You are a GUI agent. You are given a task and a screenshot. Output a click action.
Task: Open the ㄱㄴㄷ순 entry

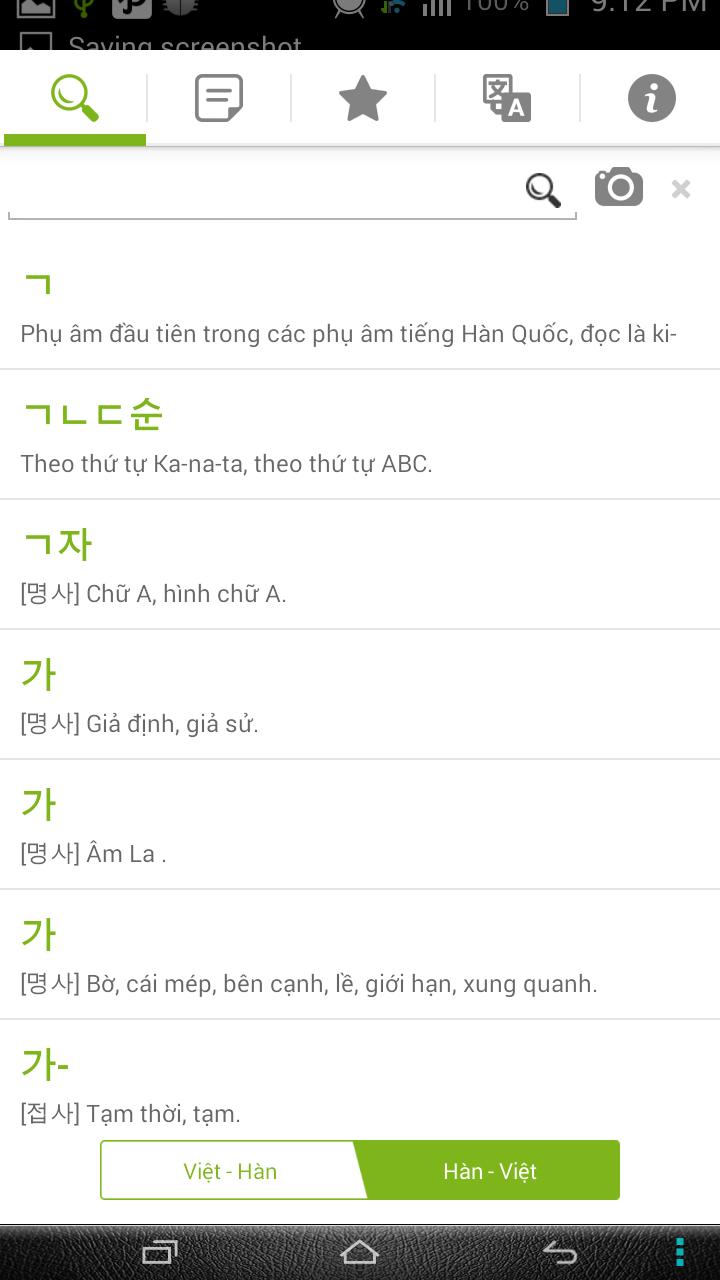(360, 435)
